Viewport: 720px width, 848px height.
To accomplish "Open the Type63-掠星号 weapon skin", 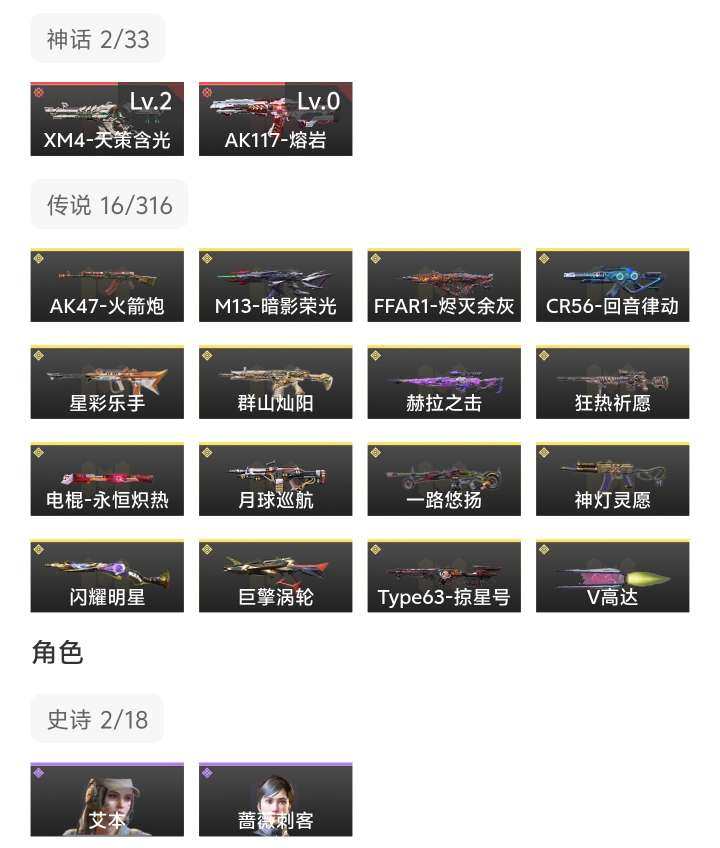I will (444, 575).
